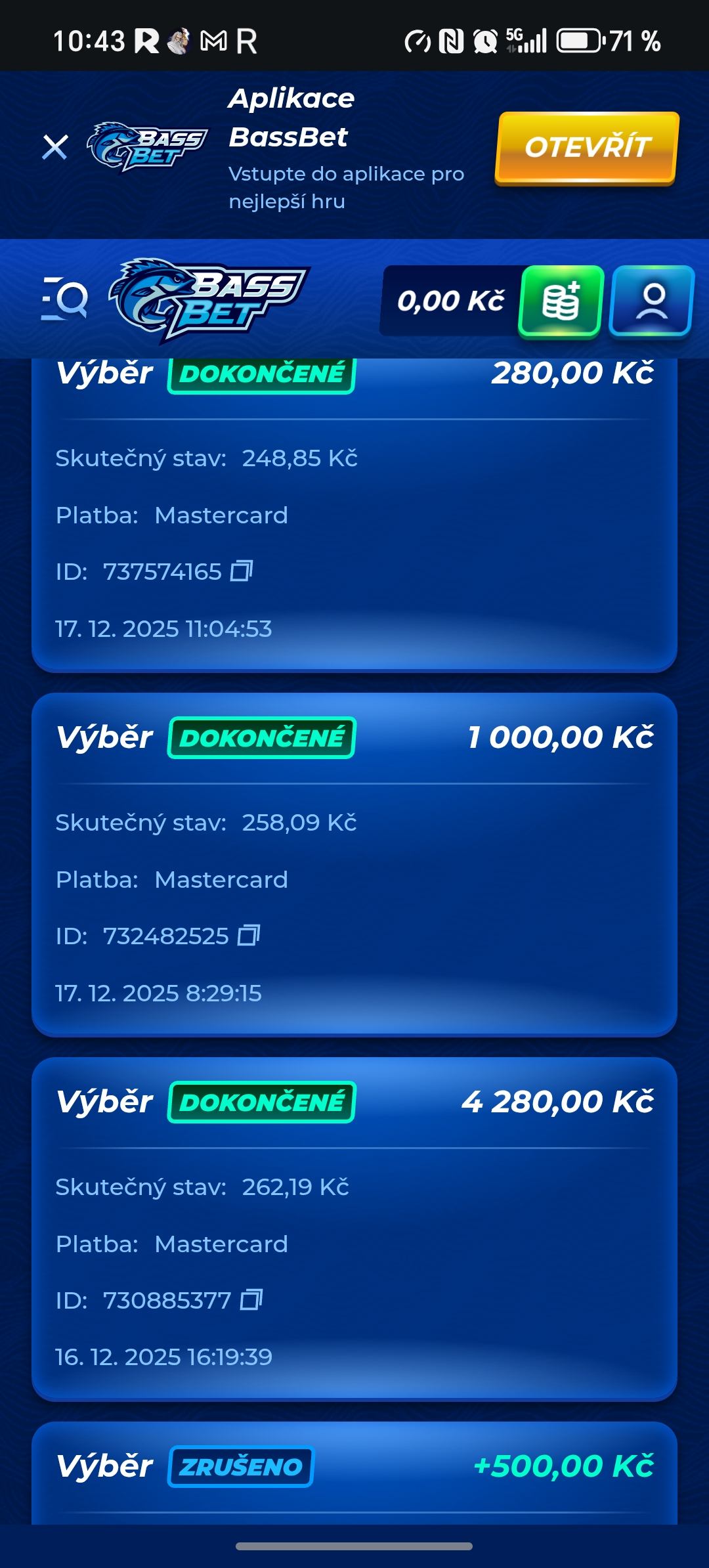
Task: Go to BassBet home via header logo
Action: click(x=209, y=299)
